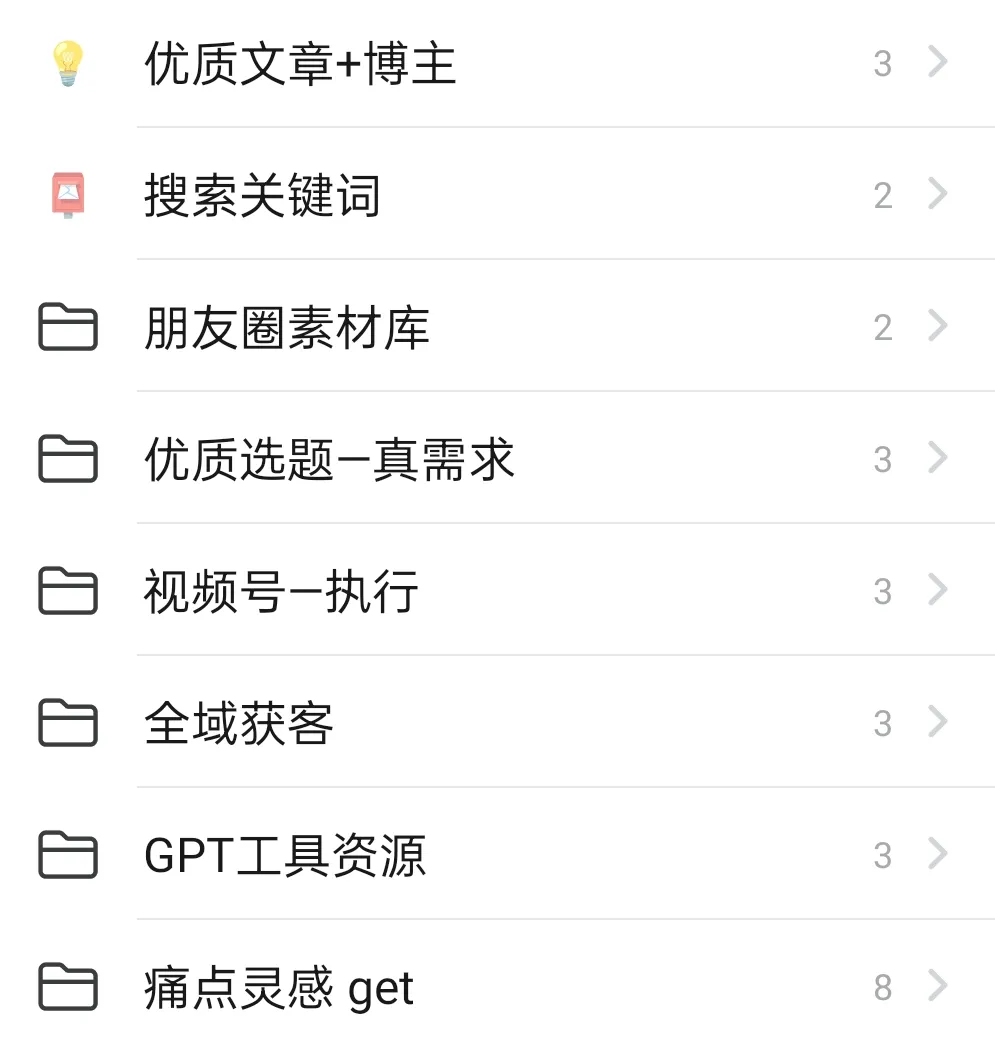View the GPT工具资源 folder

tap(285, 856)
